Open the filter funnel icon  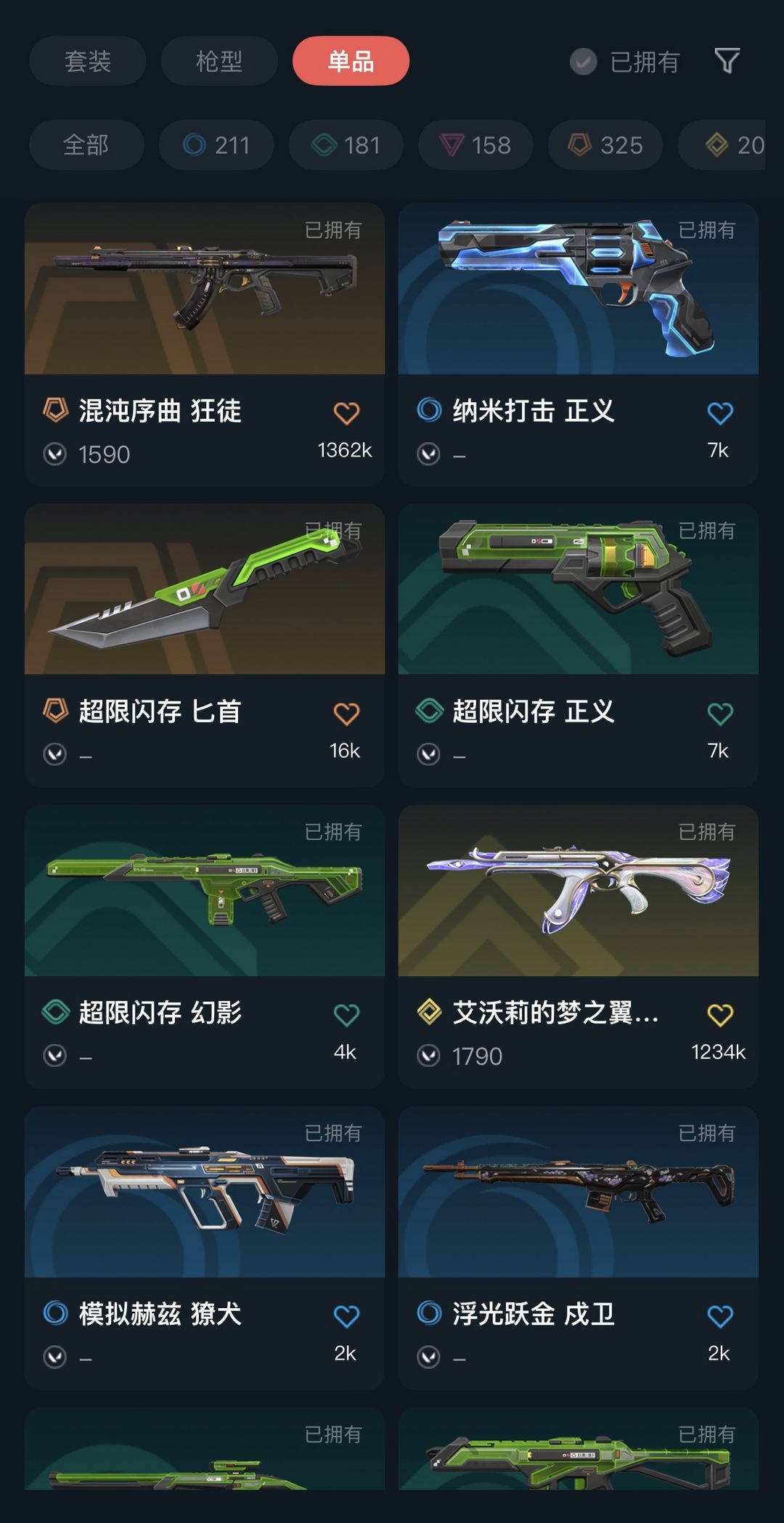[727, 61]
